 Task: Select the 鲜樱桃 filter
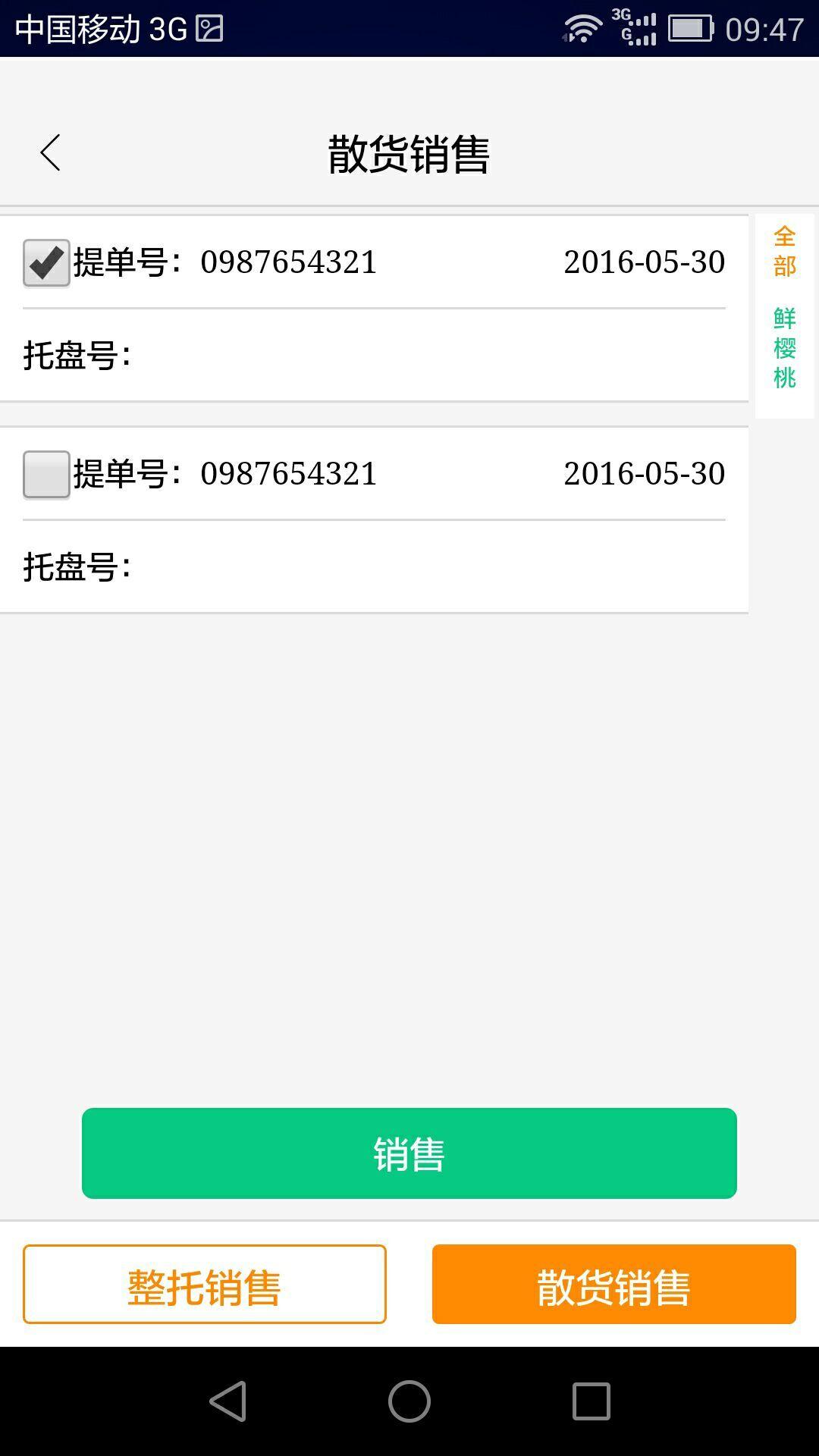(x=784, y=348)
